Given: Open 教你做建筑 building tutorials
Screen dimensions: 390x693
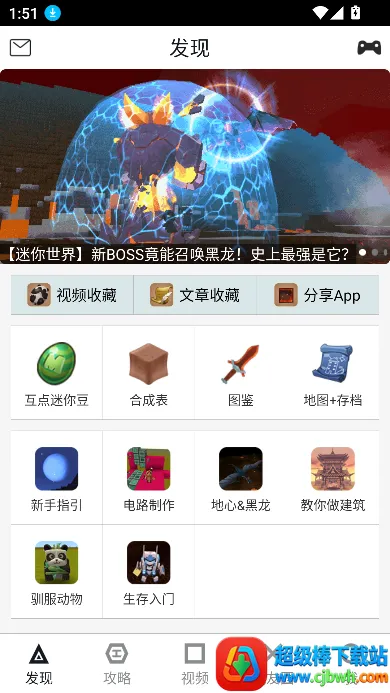Looking at the screenshot, I should point(333,478).
